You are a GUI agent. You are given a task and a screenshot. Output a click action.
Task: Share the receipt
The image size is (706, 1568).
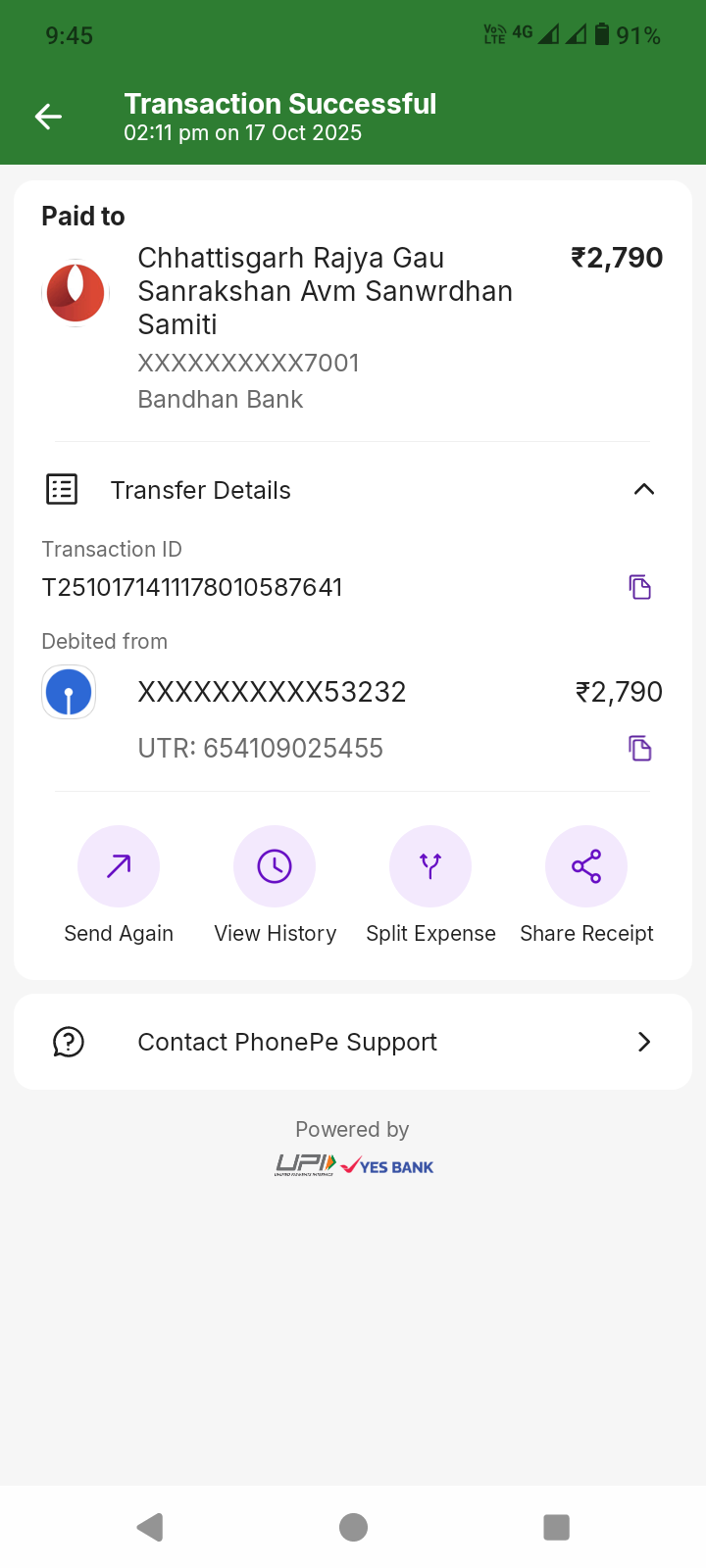[586, 867]
